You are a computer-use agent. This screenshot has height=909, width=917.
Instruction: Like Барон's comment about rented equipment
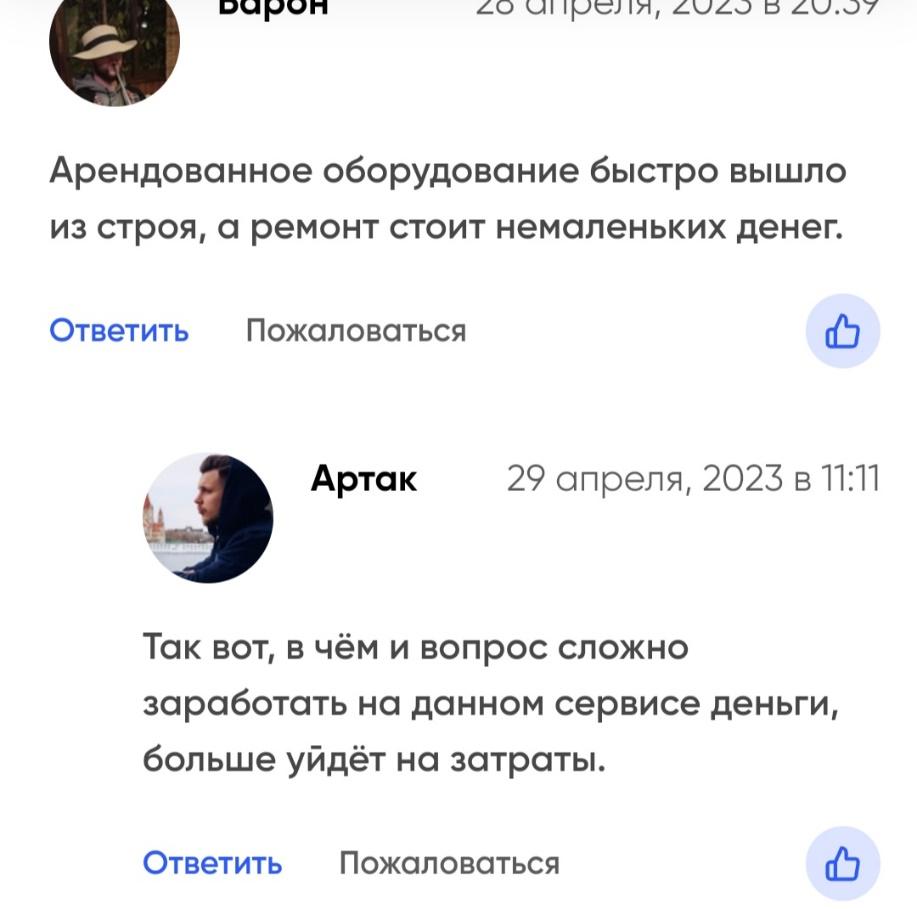(x=842, y=331)
